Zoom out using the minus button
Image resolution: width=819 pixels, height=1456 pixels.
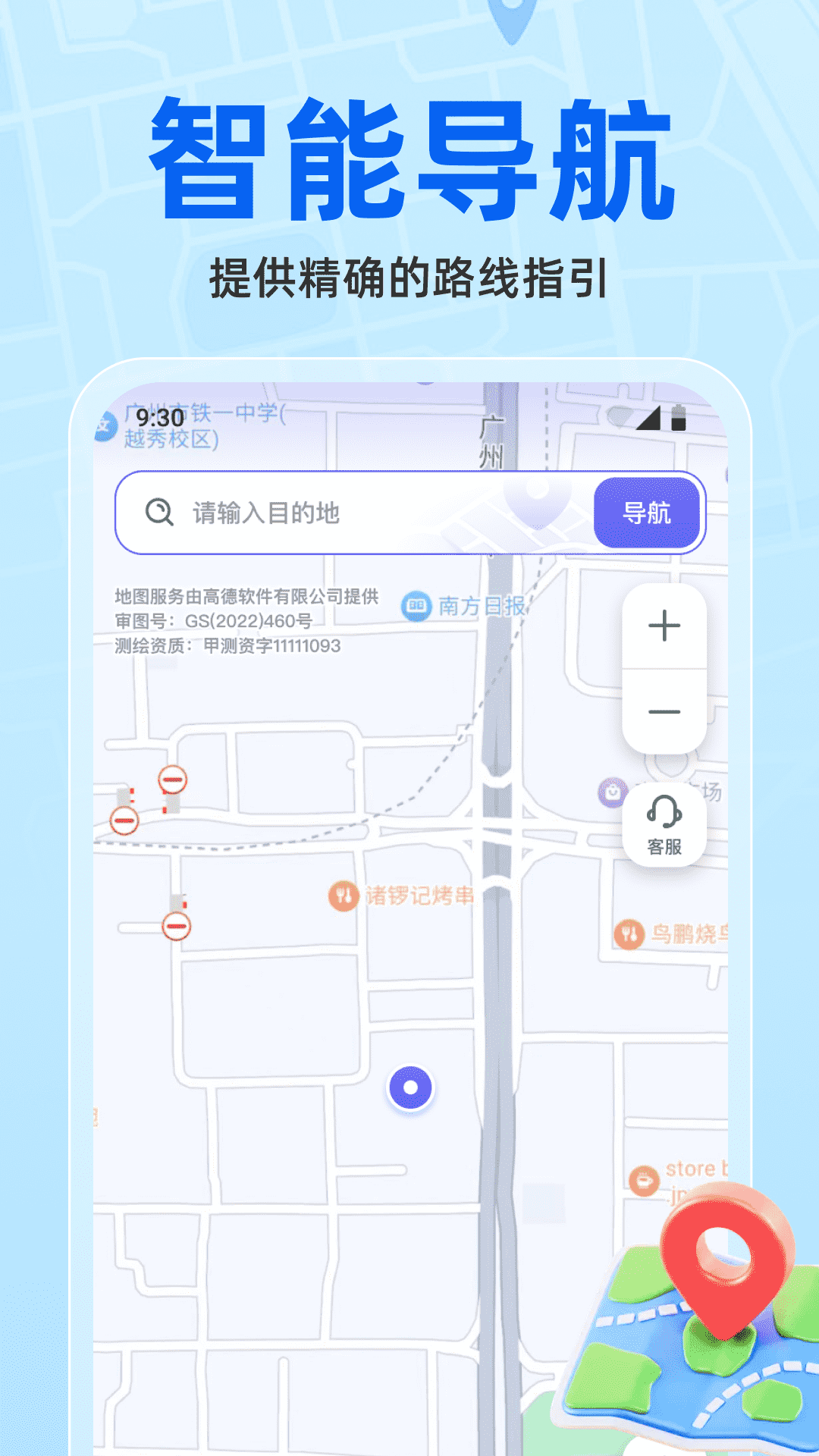pos(663,714)
